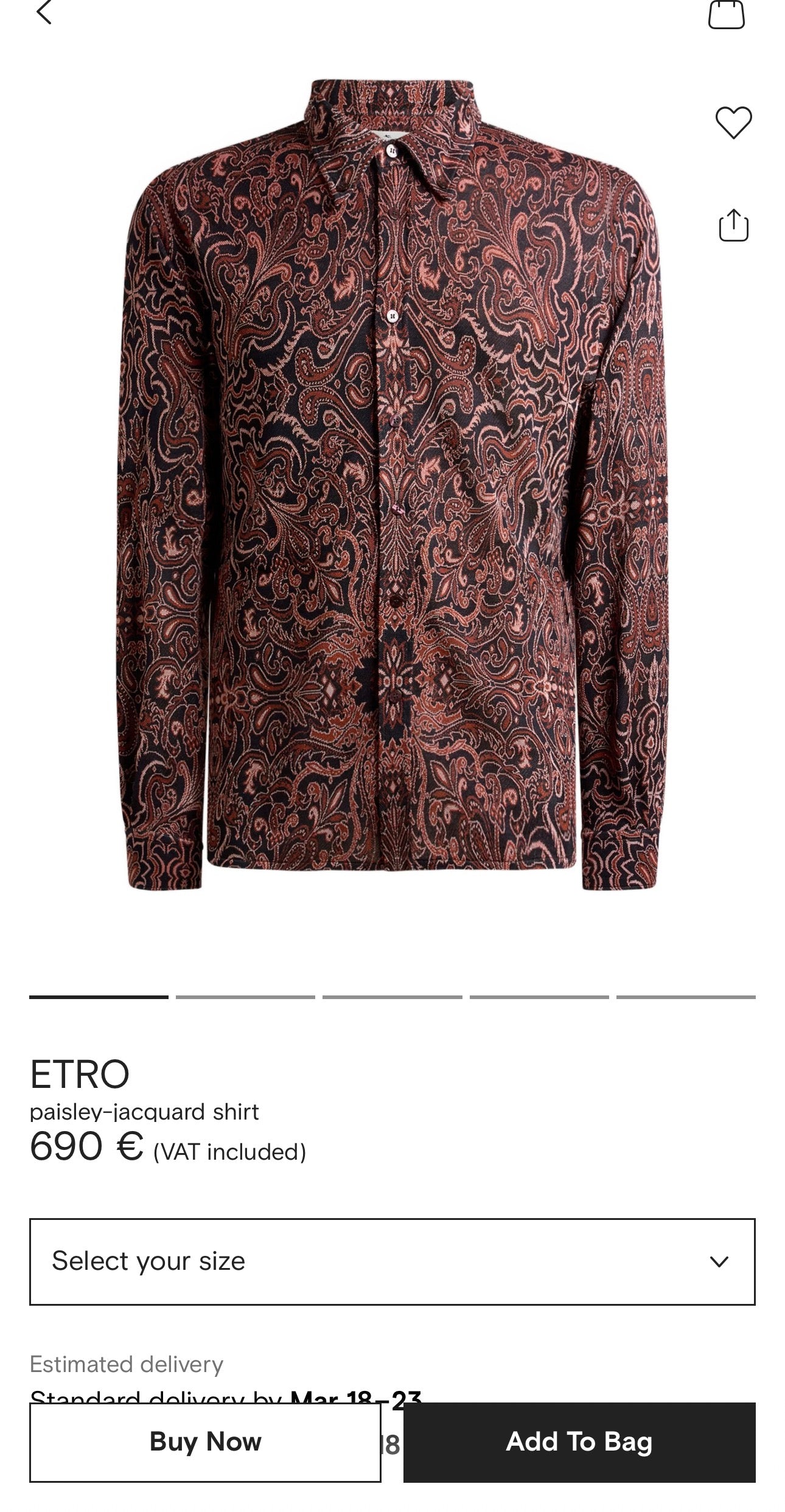Tap the Buy Now button

pyautogui.click(x=205, y=1442)
